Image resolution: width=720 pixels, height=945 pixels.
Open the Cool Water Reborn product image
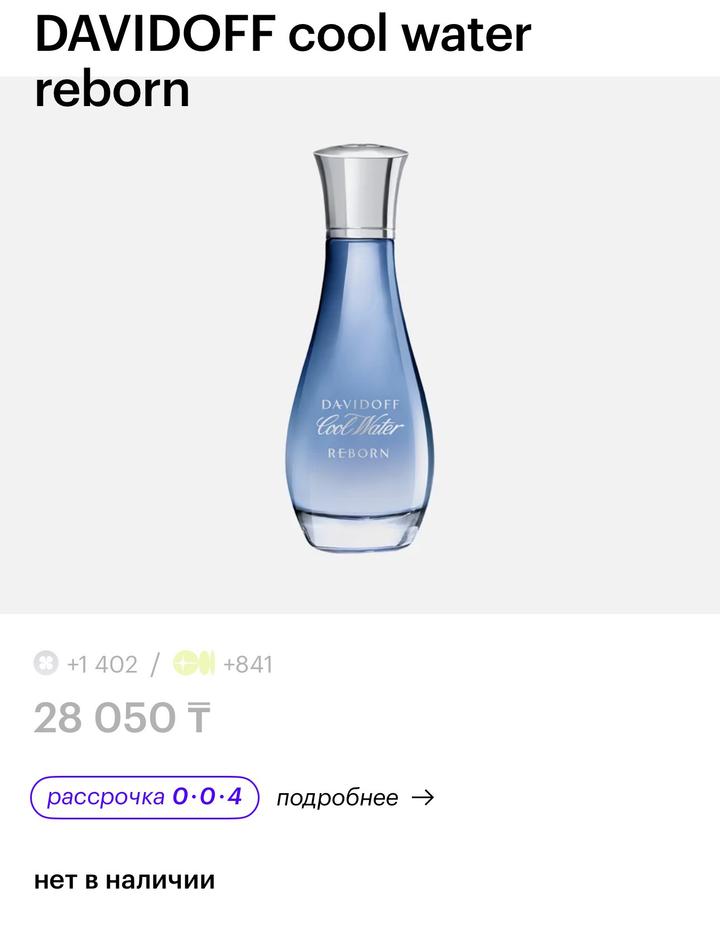360,350
